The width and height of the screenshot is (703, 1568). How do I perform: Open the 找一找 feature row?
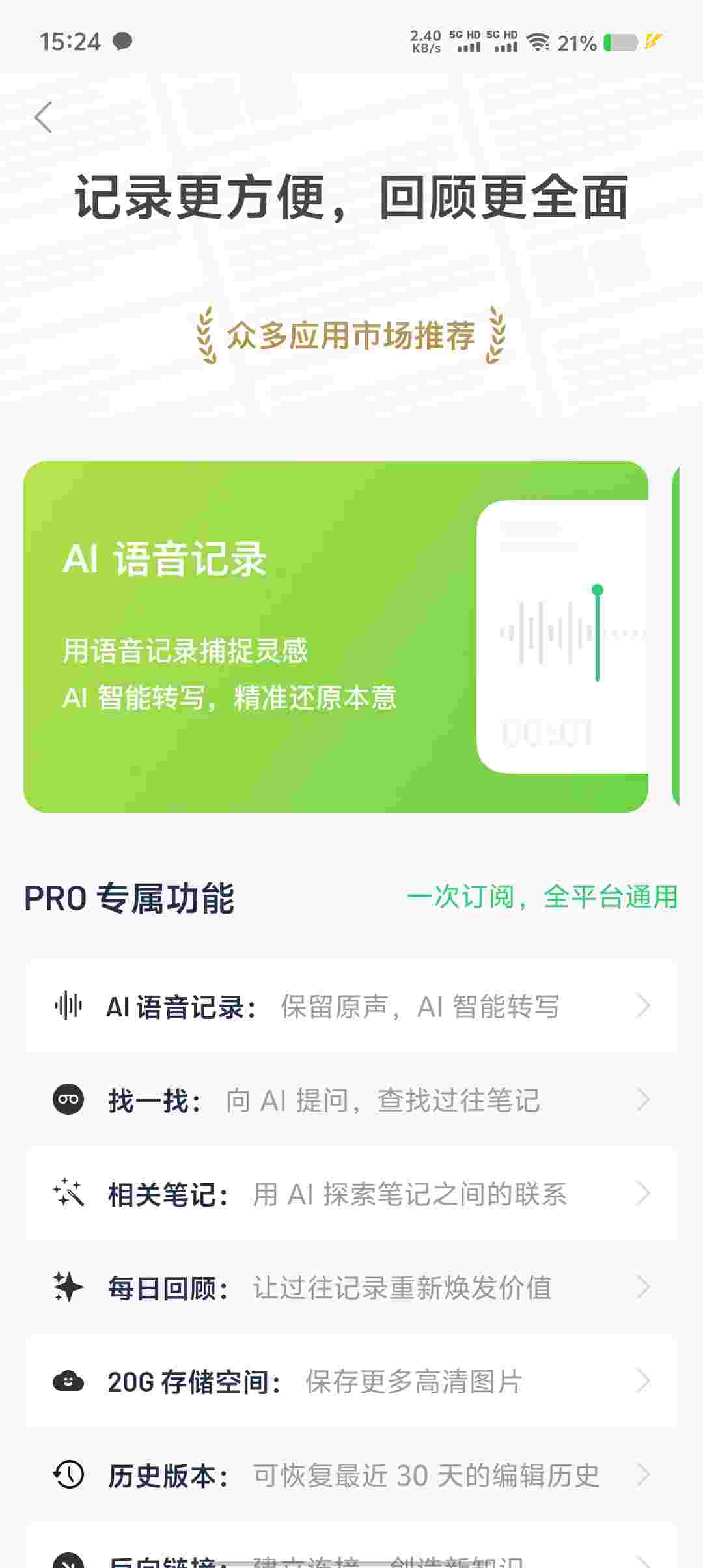click(x=351, y=1100)
